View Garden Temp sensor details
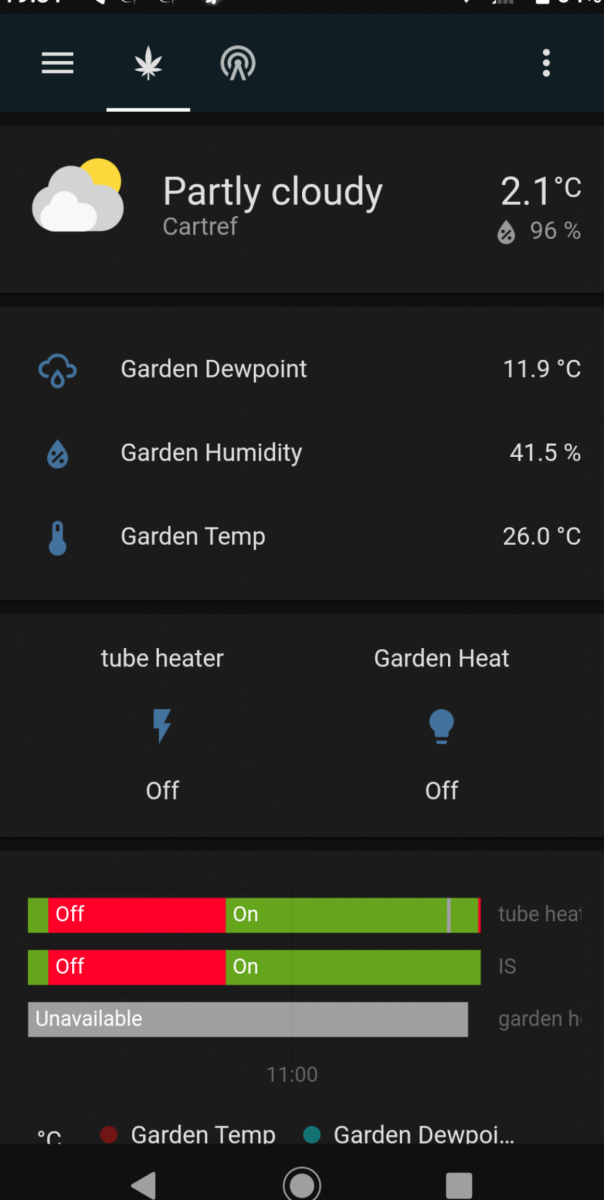 (193, 537)
